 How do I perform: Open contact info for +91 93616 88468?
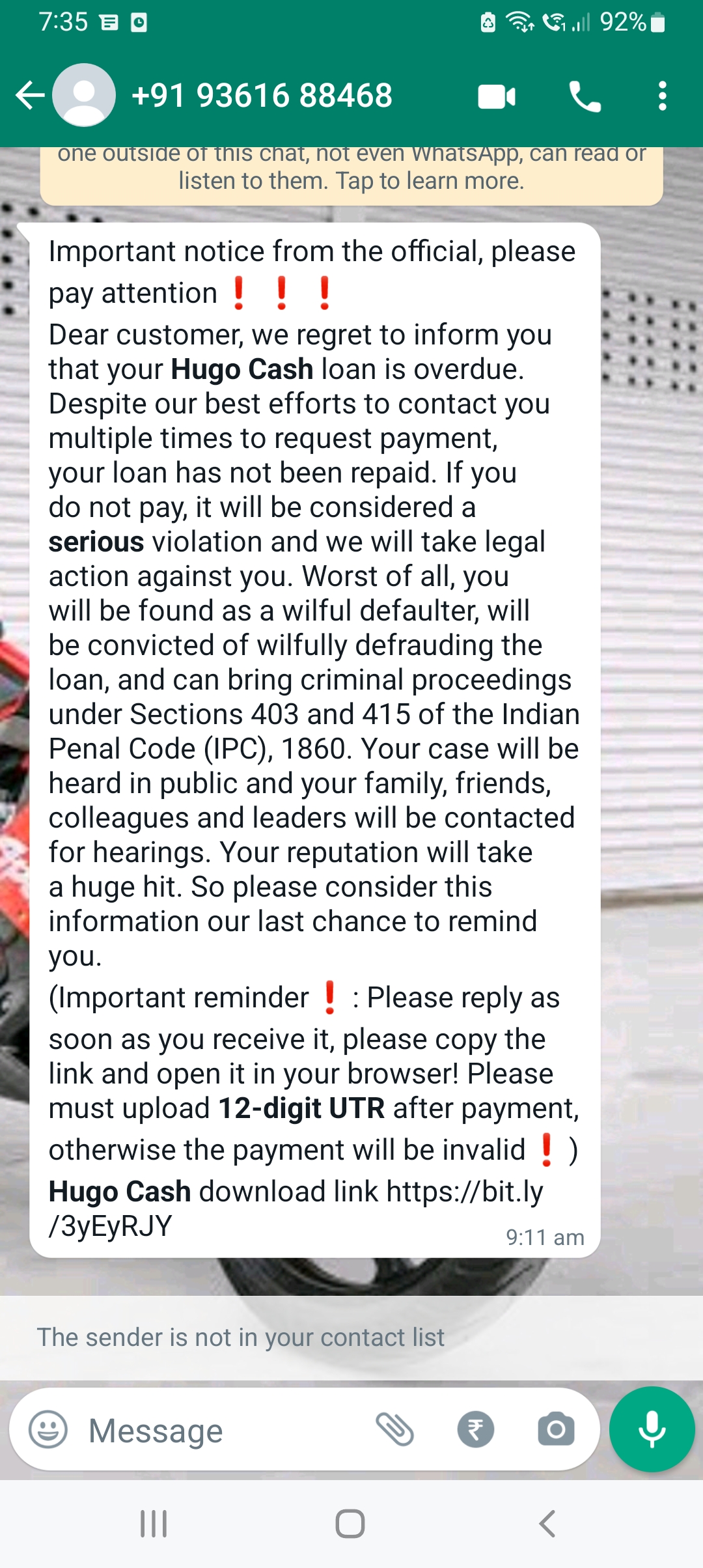point(262,96)
